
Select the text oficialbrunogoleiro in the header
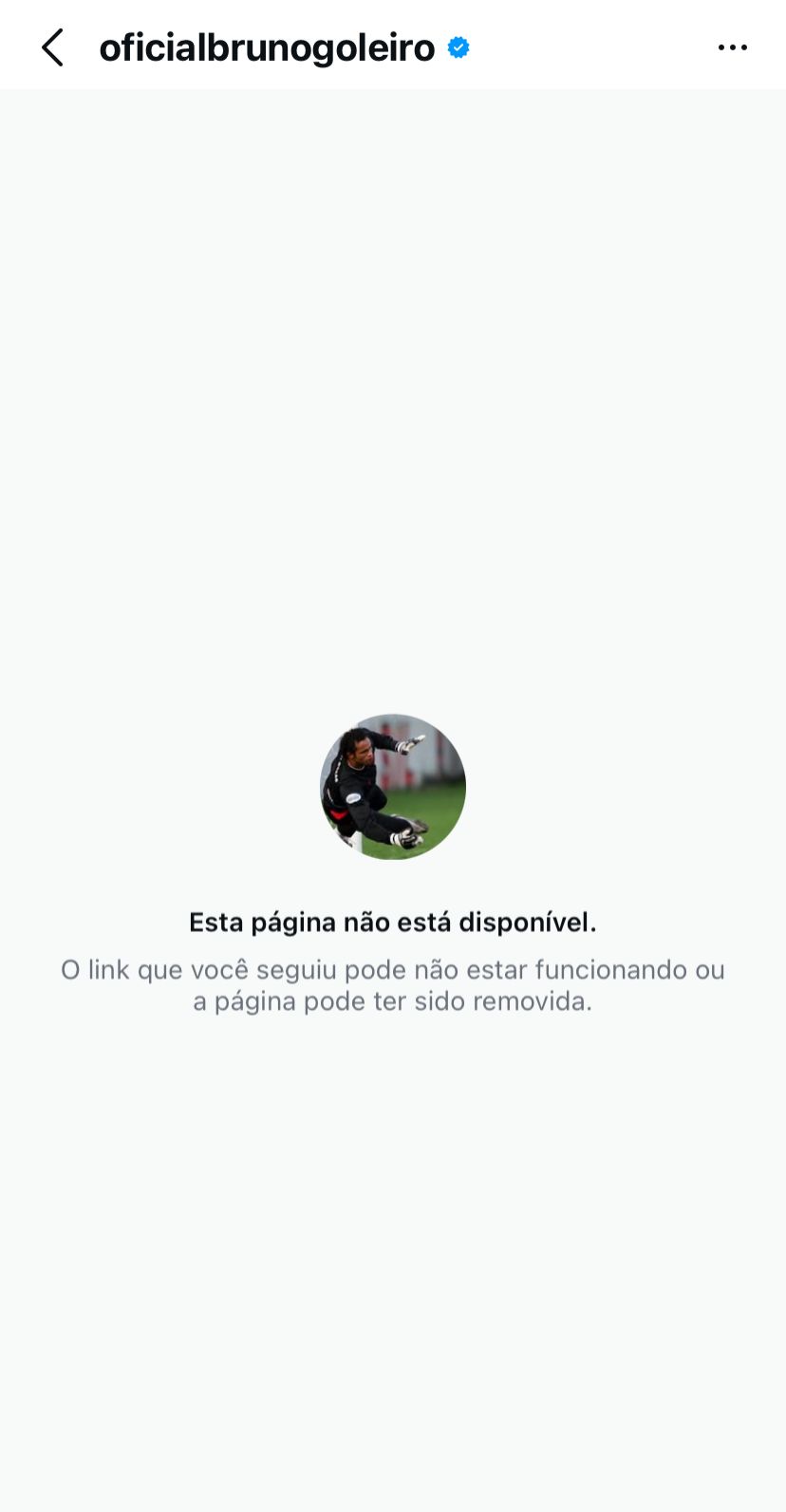click(x=267, y=47)
